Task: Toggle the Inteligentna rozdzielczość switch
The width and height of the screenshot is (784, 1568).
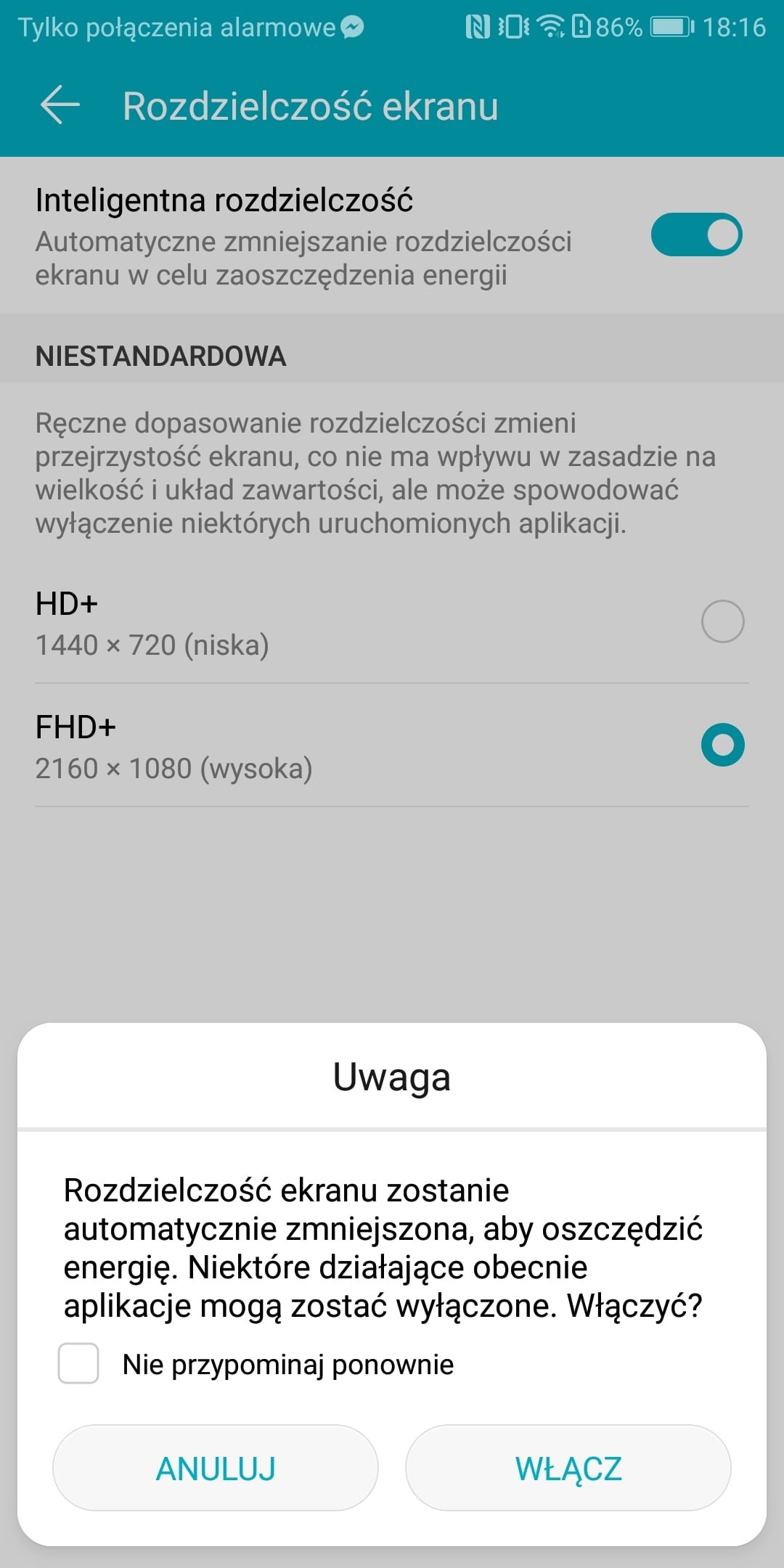Action: (x=696, y=234)
